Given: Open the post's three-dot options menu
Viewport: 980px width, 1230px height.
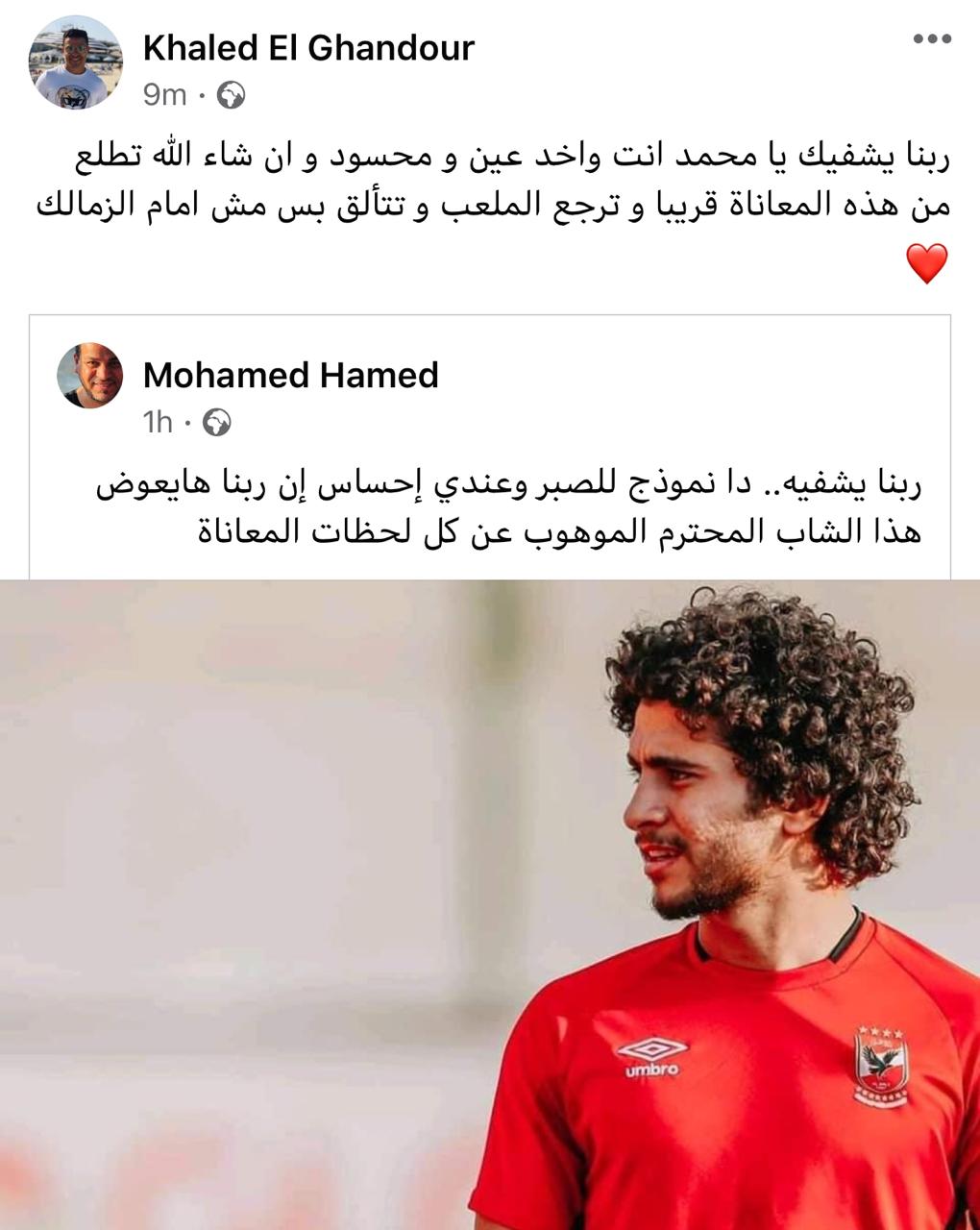Looking at the screenshot, I should [931, 39].
